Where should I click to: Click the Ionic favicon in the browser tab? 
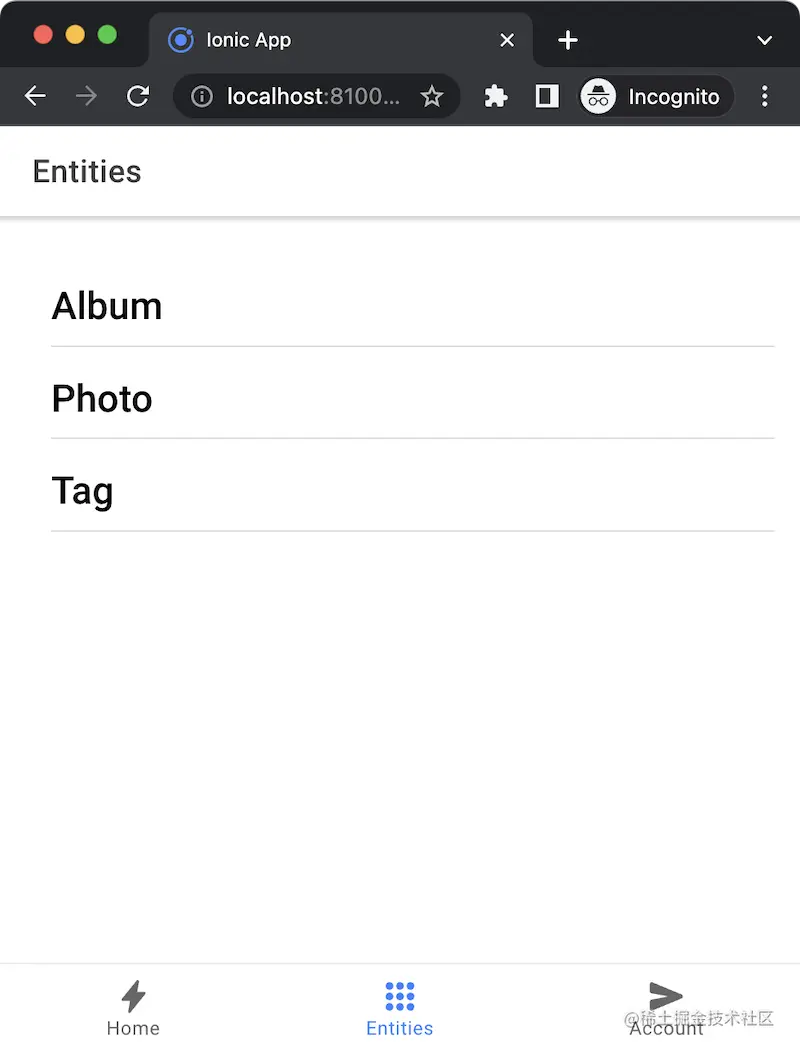pyautogui.click(x=180, y=40)
